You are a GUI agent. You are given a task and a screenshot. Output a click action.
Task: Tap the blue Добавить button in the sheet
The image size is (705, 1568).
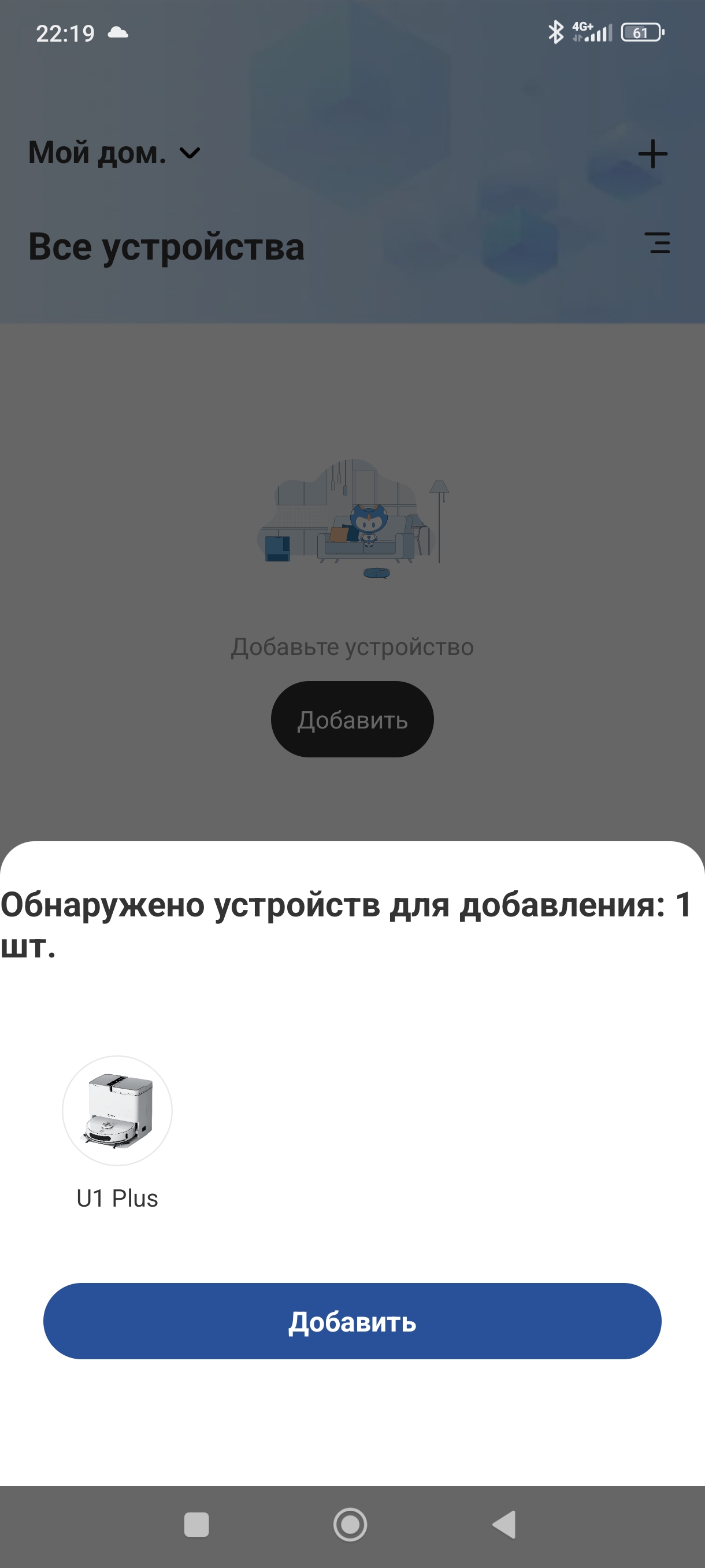[352, 1321]
